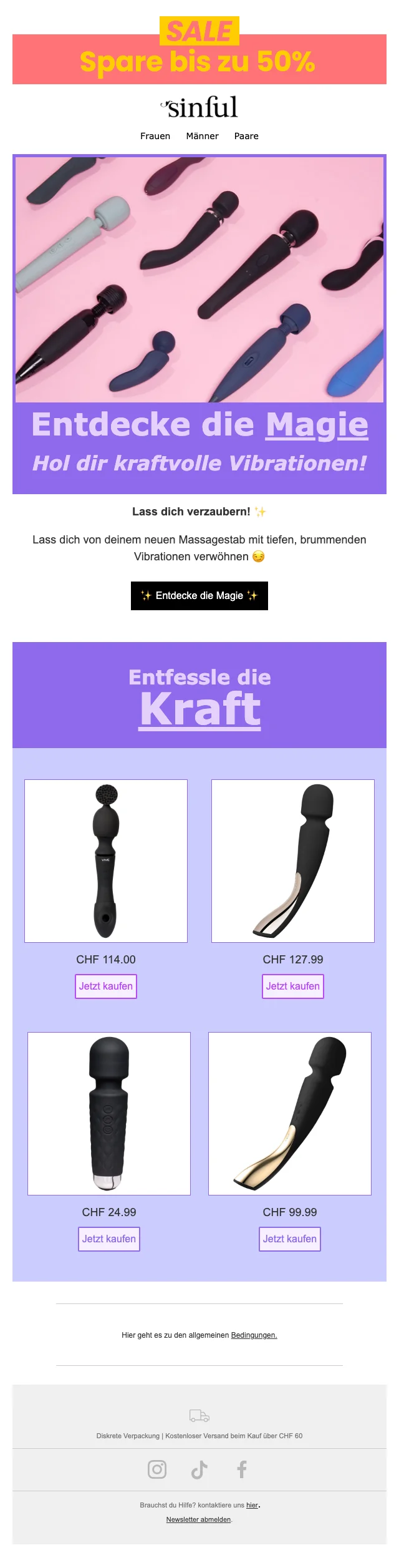Viewport: 399px width, 1568px height.
Task: Open the Instagram icon
Action: tap(157, 1469)
